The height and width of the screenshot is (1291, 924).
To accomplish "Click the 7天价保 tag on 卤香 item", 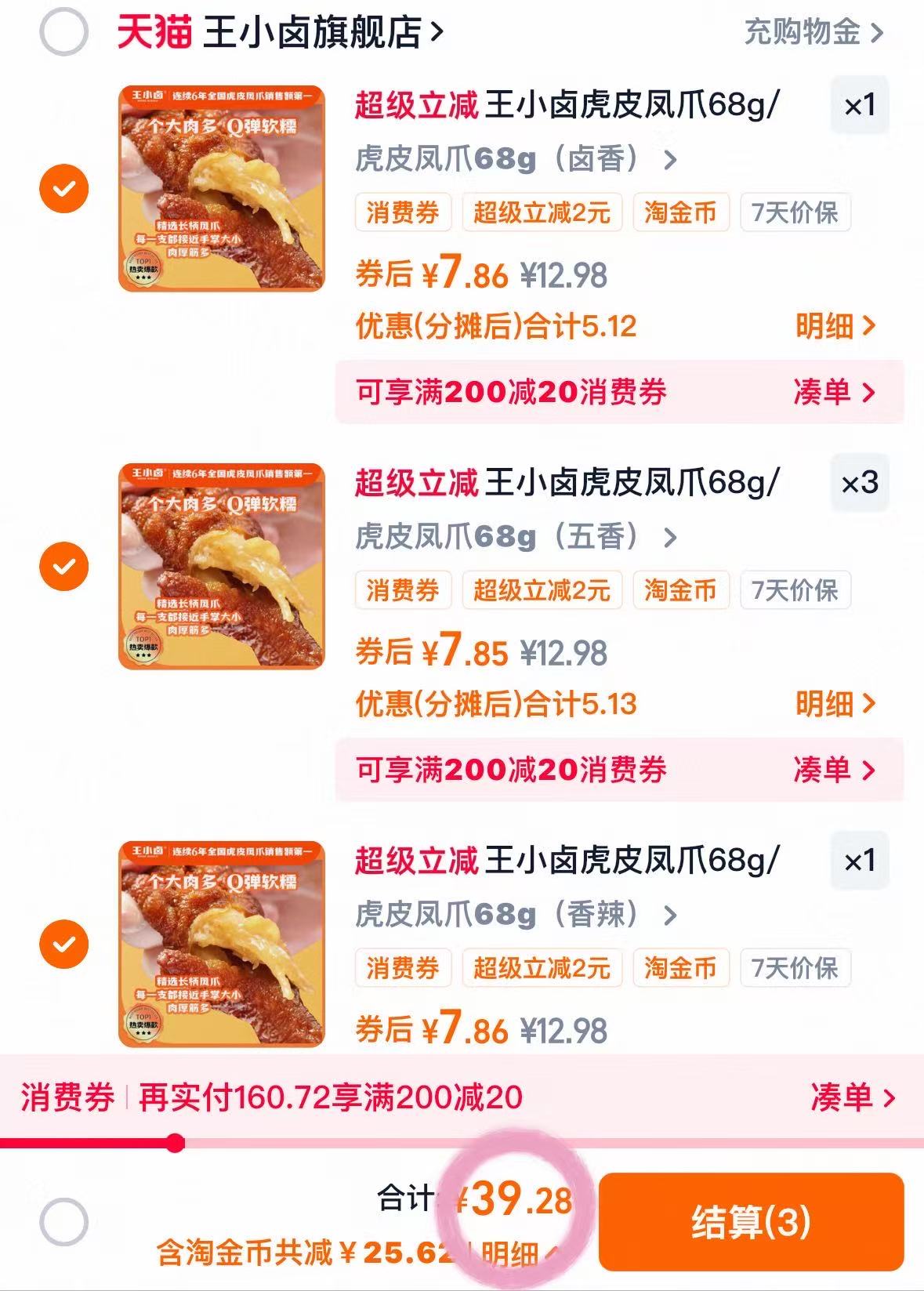I will 796,212.
